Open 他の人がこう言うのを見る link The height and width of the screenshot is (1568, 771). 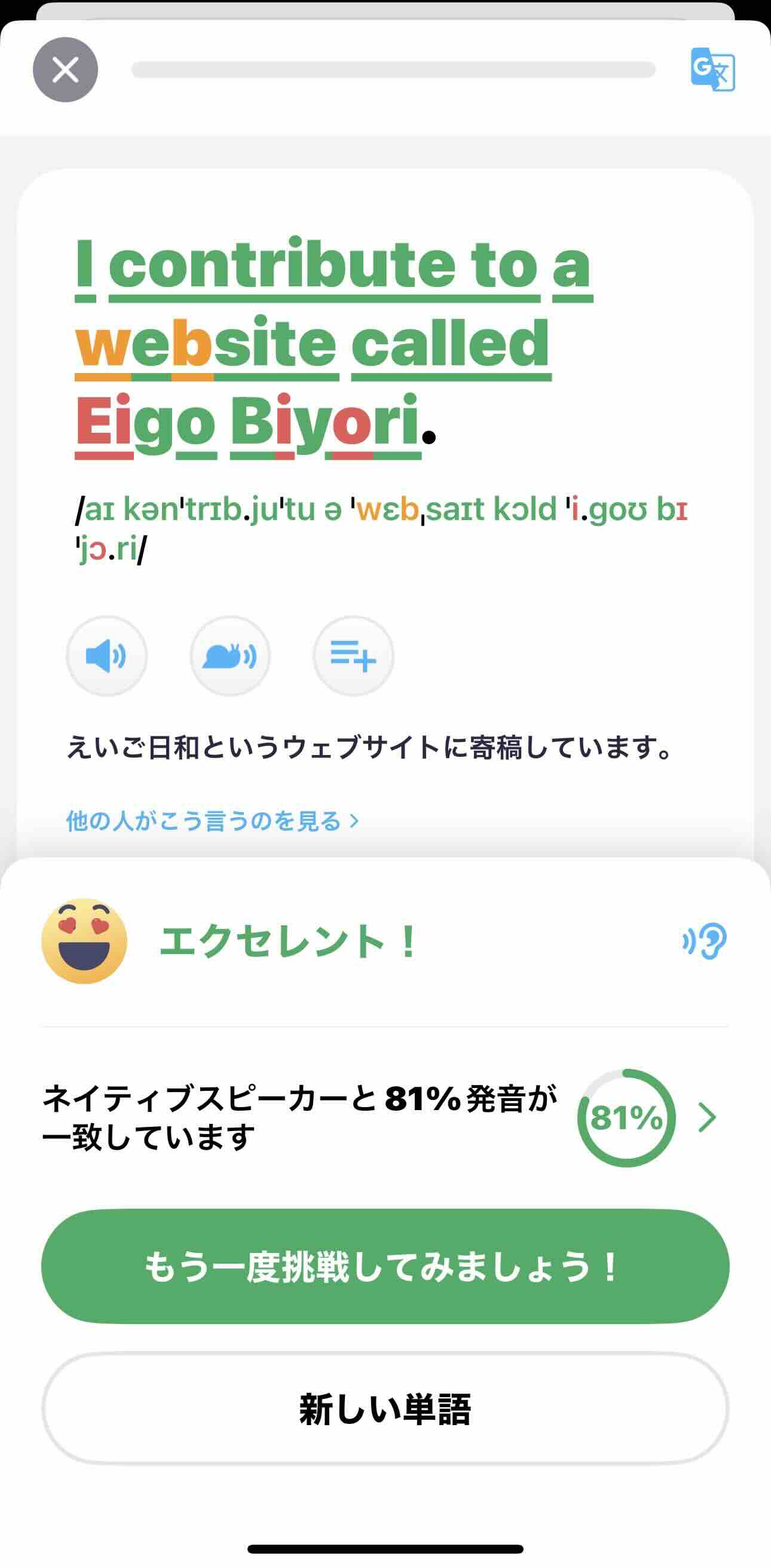pos(212,821)
